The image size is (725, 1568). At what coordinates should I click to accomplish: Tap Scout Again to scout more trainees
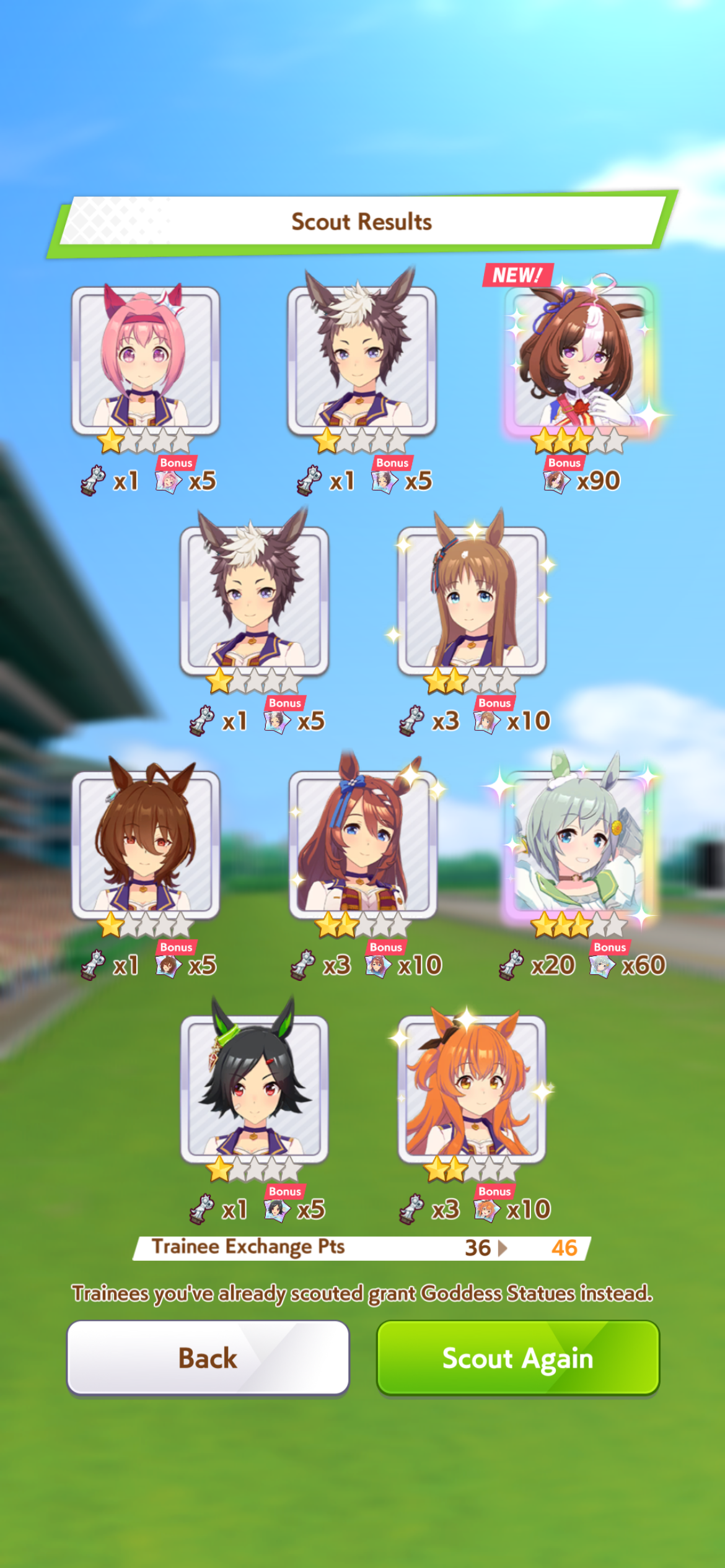click(x=518, y=1357)
